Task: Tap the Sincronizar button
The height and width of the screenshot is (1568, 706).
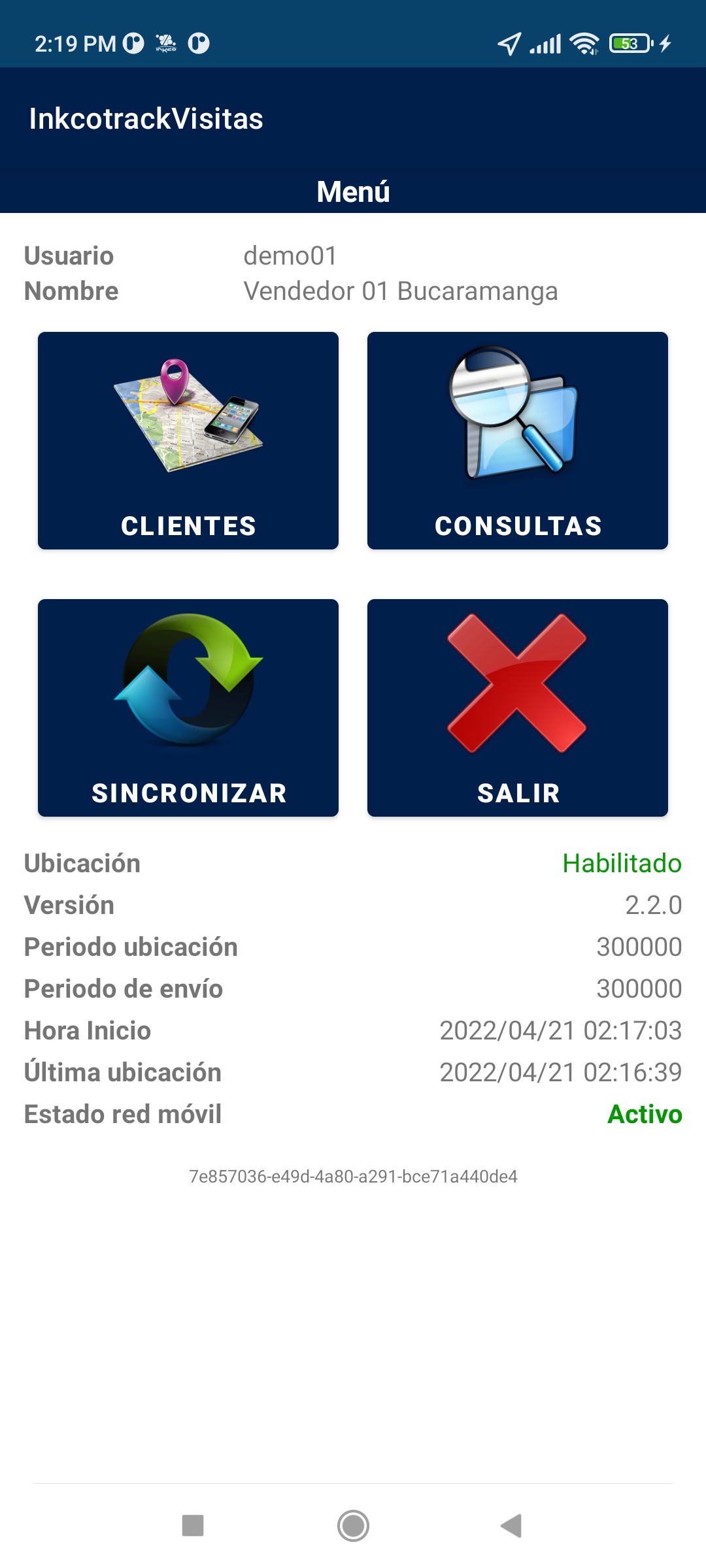Action: [x=188, y=708]
